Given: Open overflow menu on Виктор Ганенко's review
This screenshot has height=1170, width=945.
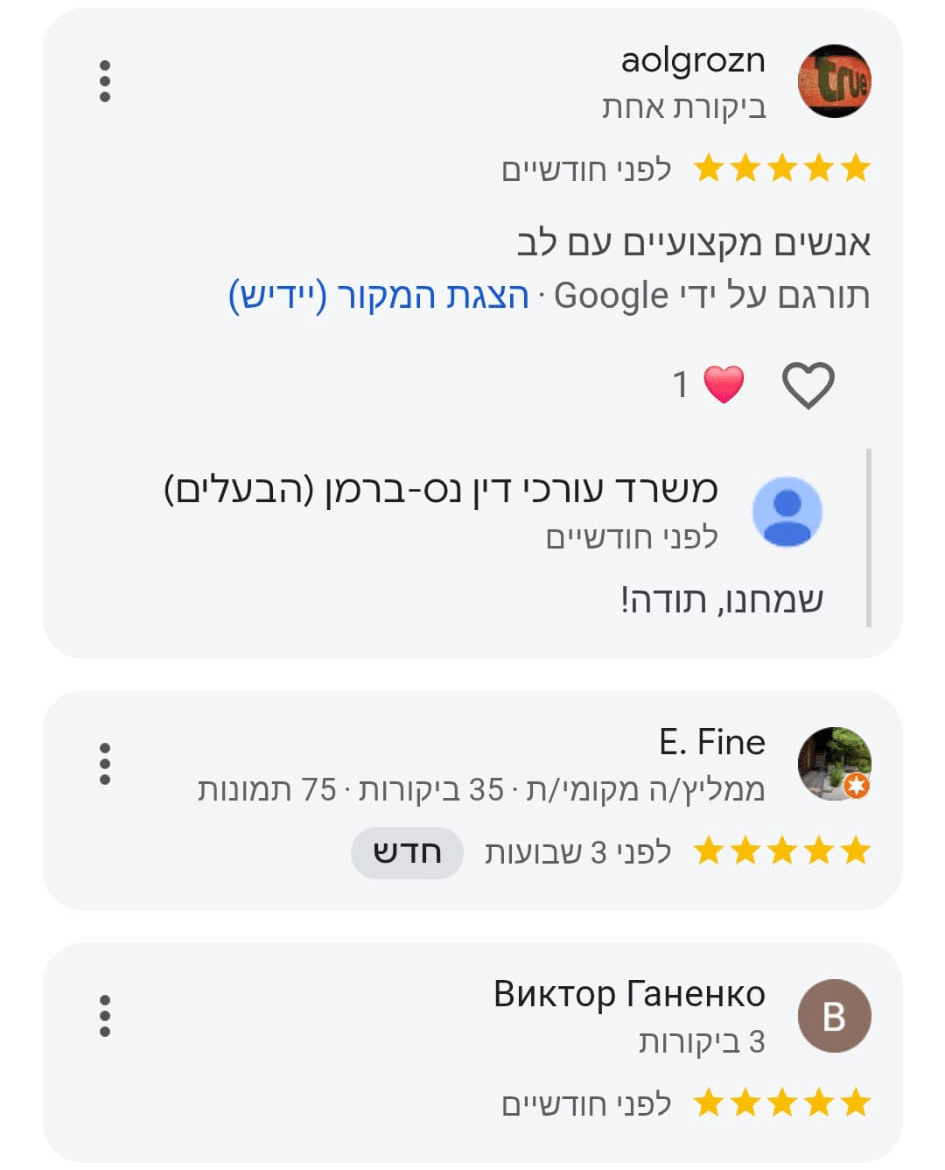Looking at the screenshot, I should click(x=105, y=1016).
